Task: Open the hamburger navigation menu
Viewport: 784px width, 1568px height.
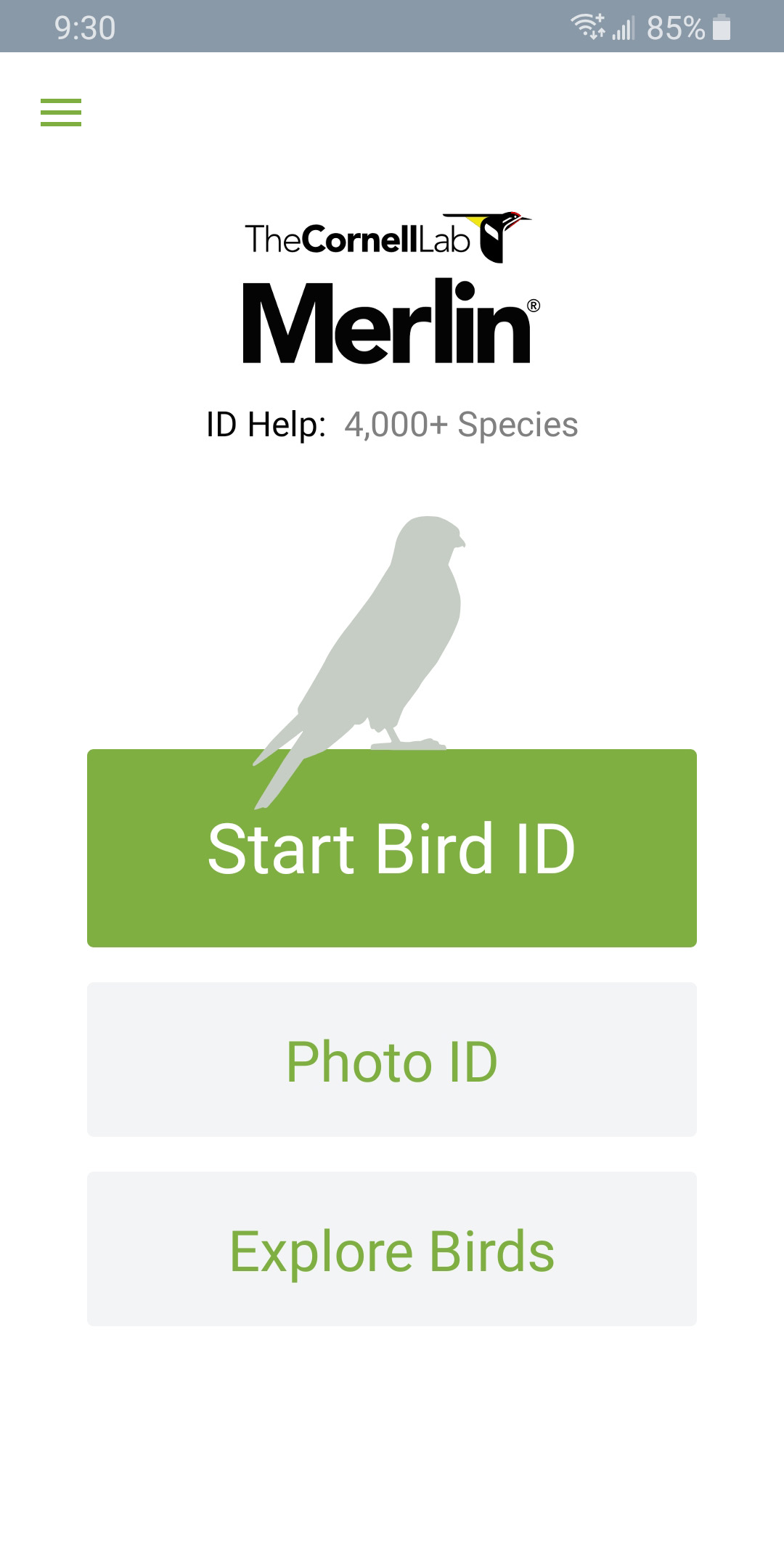Action: [61, 113]
